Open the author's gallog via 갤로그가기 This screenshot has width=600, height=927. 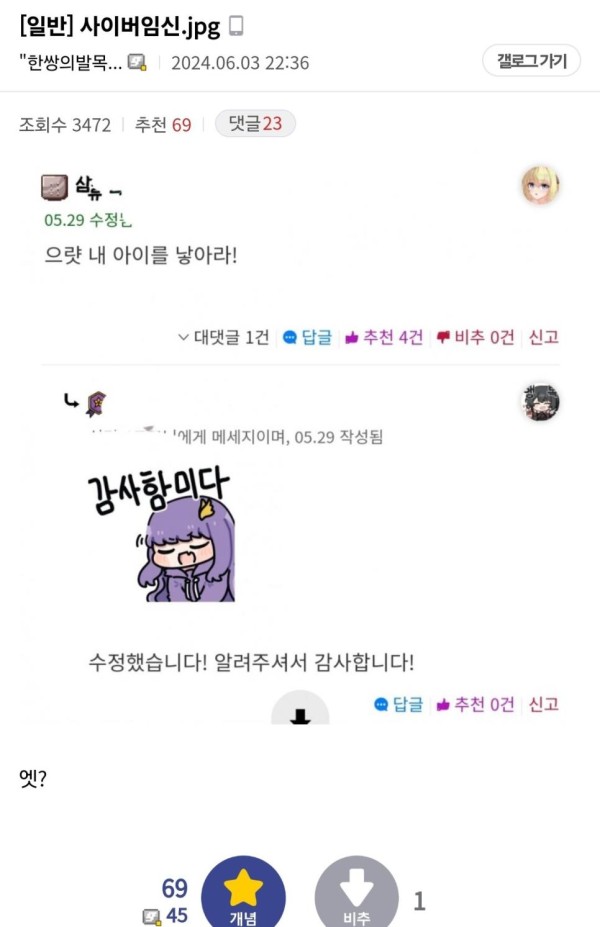[x=531, y=61]
